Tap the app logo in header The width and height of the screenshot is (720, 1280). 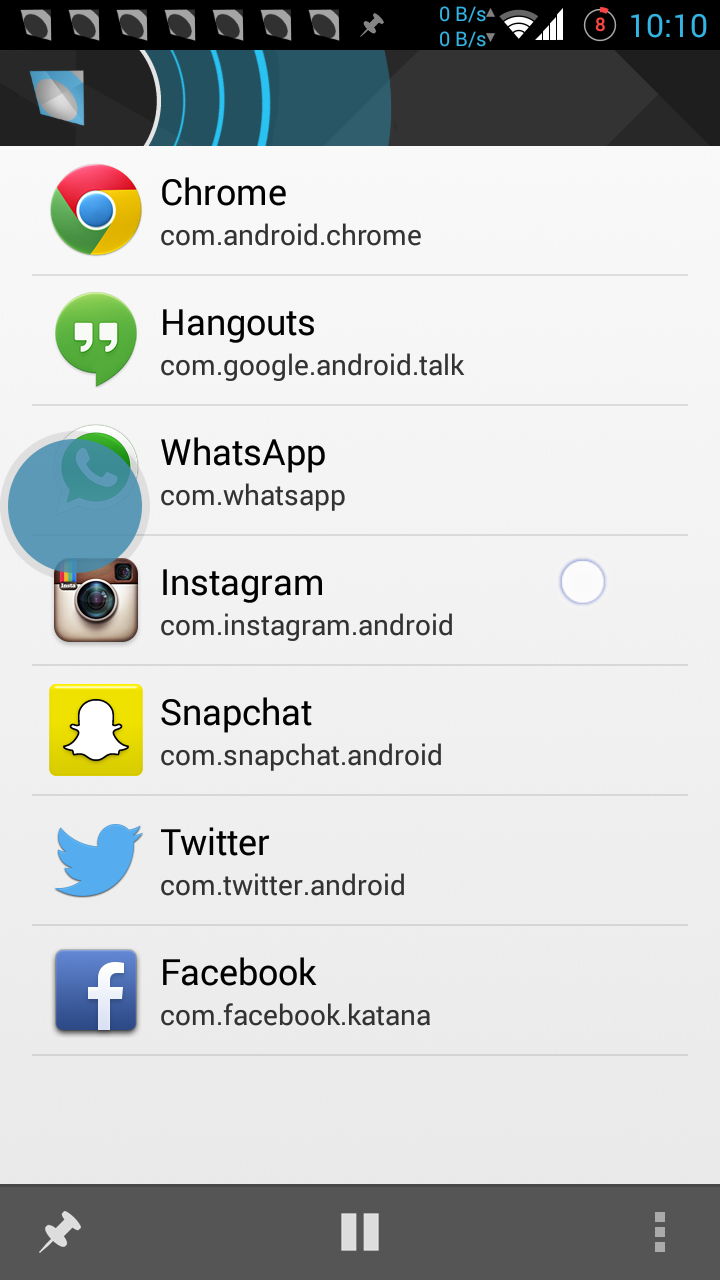coord(56,97)
